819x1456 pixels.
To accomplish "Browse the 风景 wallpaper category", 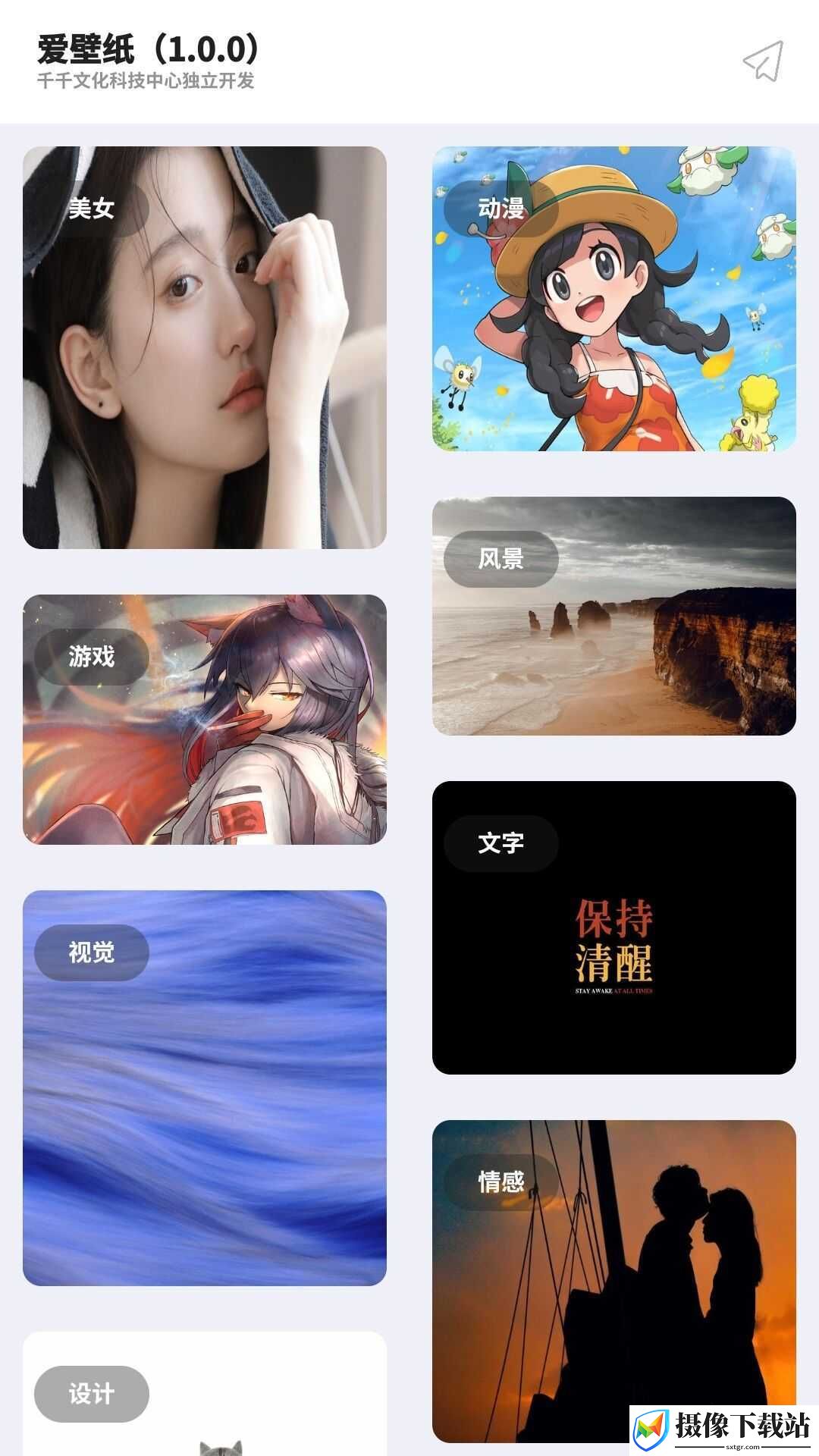I will tap(614, 616).
